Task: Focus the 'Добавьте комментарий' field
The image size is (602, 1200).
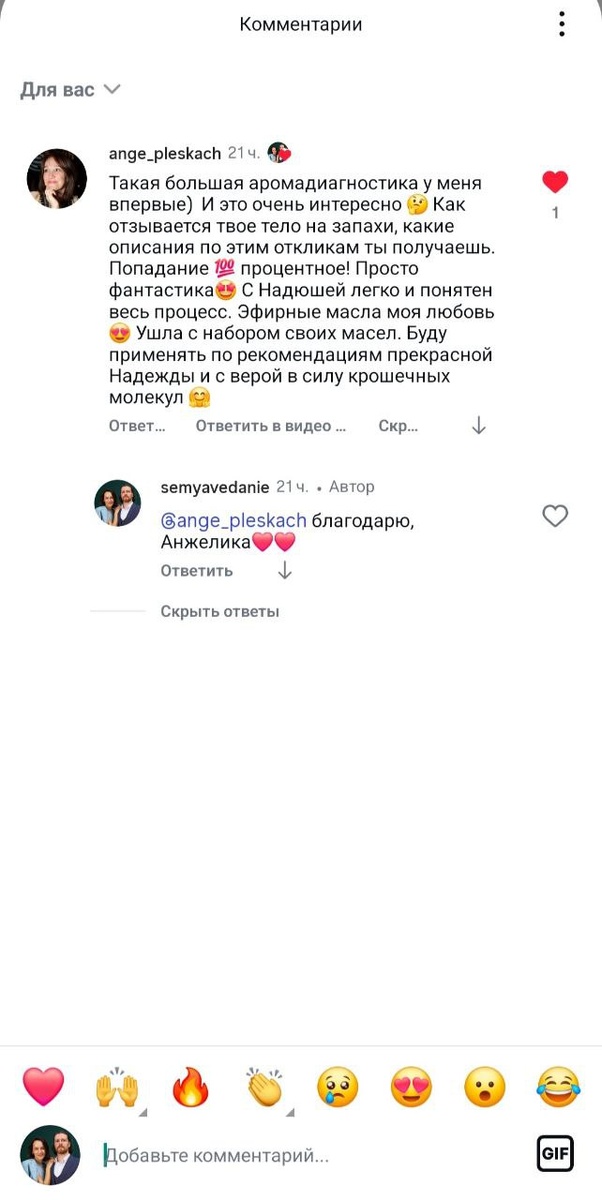Action: pyautogui.click(x=300, y=1156)
